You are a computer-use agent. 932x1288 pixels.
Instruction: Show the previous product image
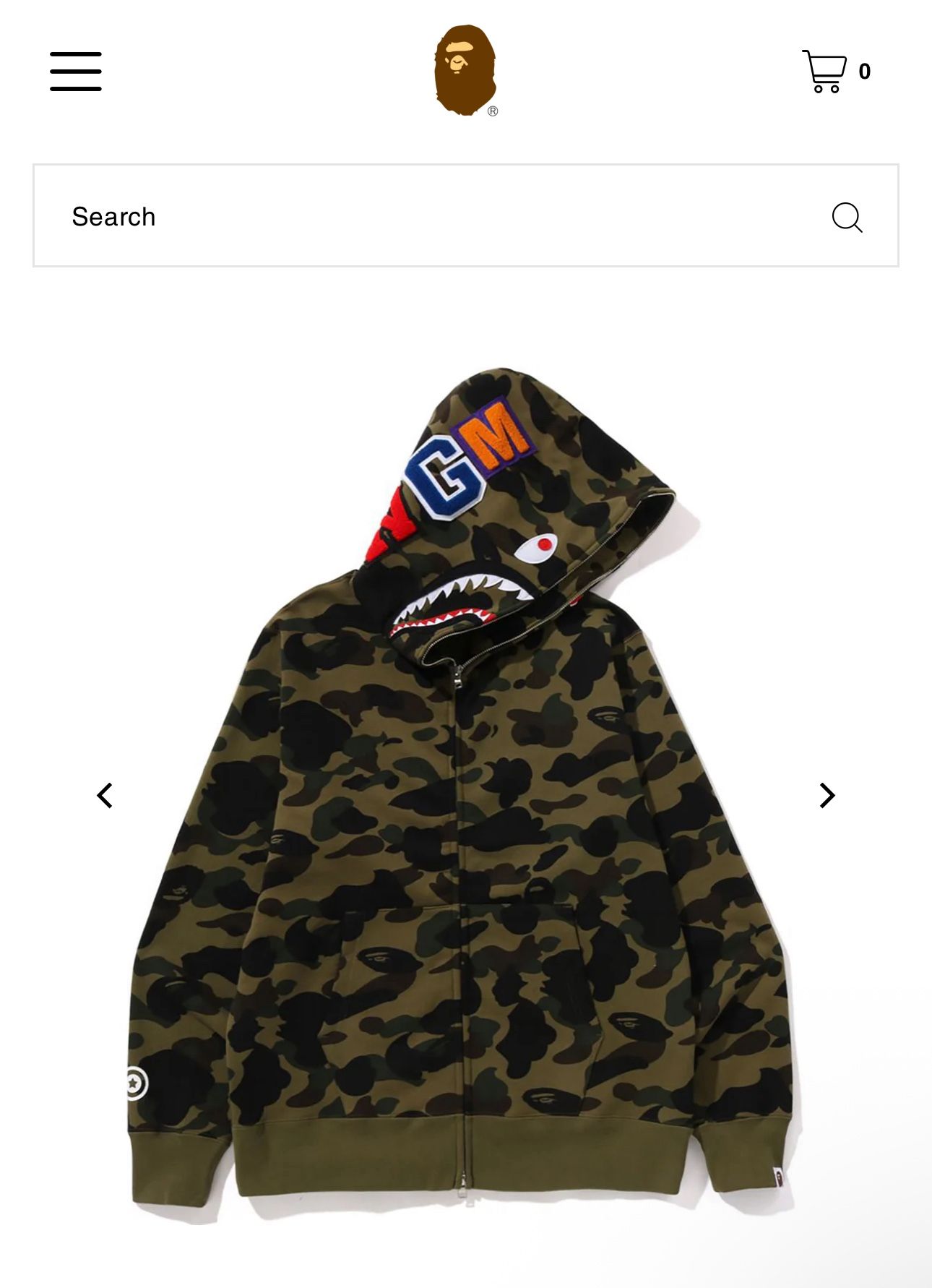coord(105,795)
